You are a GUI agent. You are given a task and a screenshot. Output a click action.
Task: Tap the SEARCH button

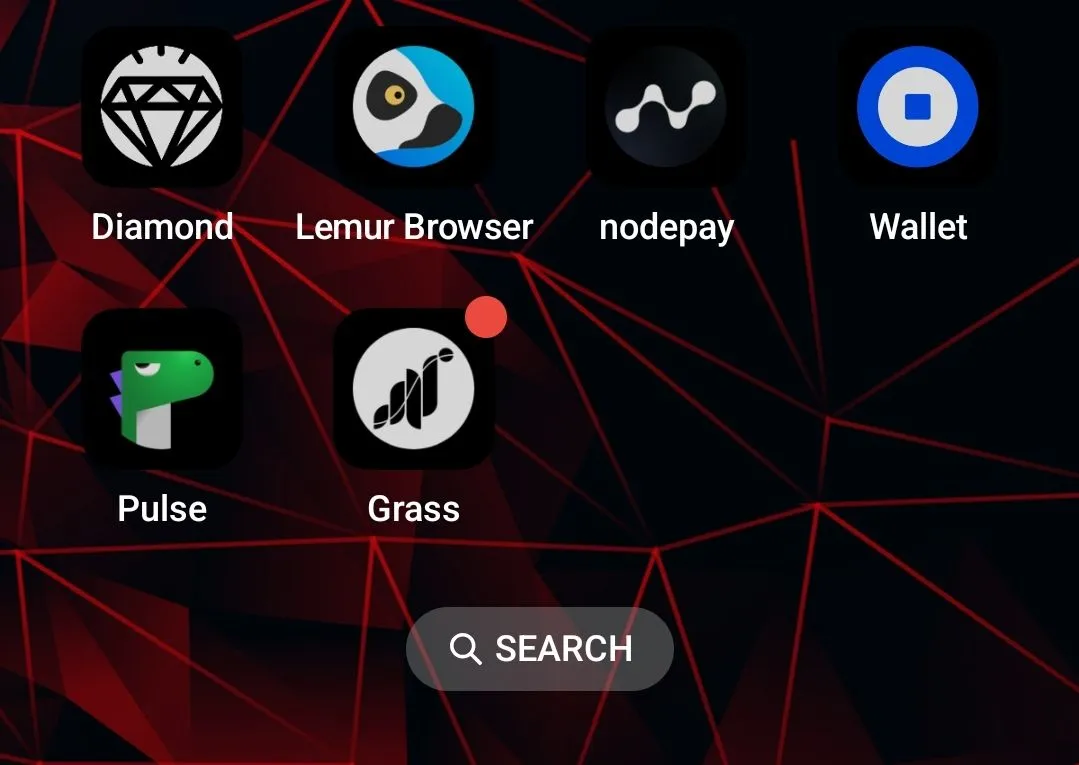coord(540,649)
